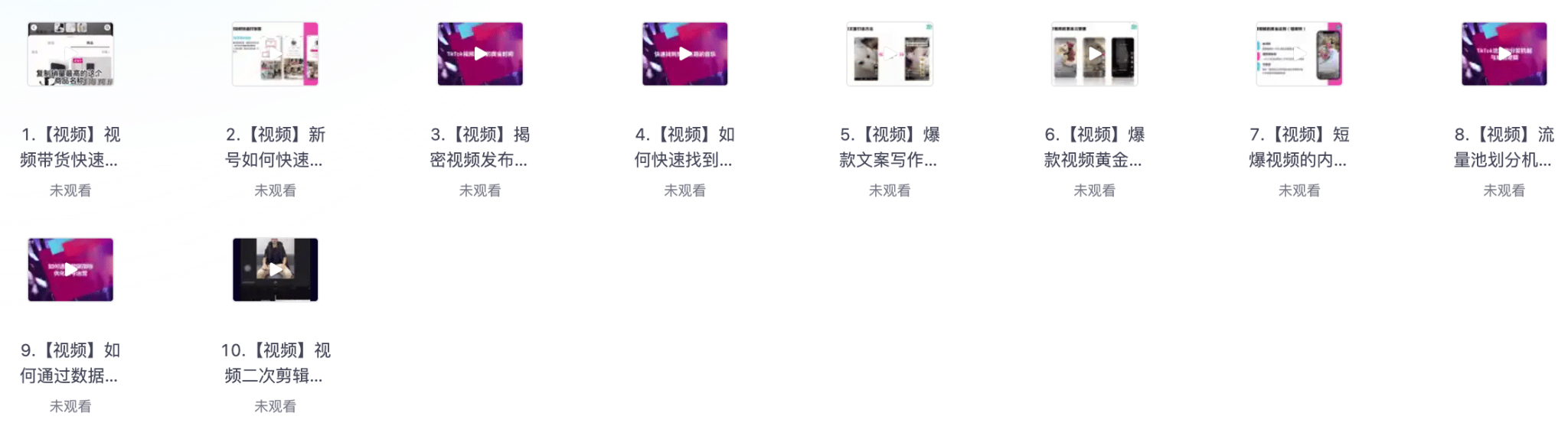The width and height of the screenshot is (1568, 426).
Task: Play video 4 如何快速找到
Action: click(684, 54)
